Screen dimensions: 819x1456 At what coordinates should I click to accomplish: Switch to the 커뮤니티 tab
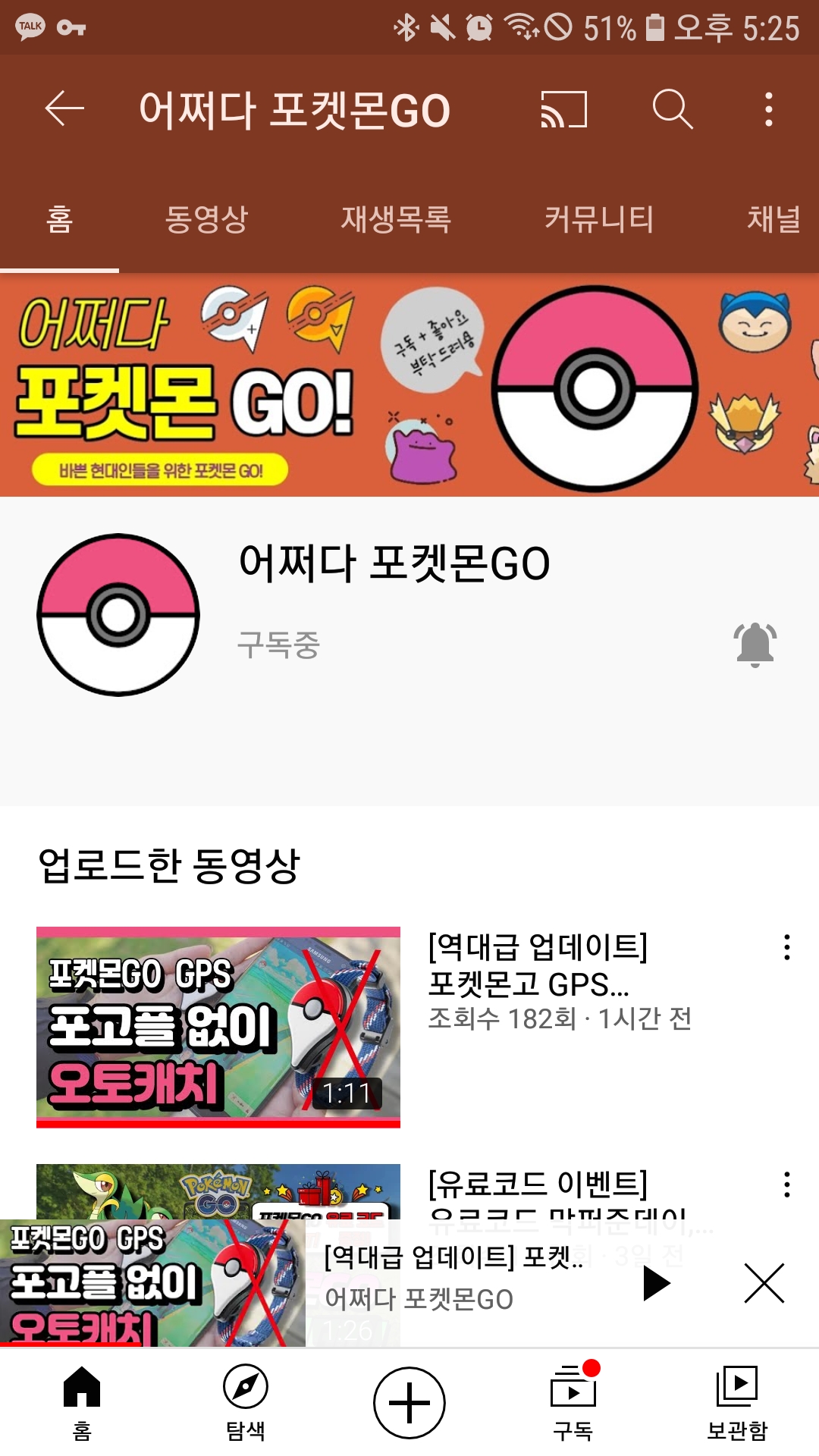(x=599, y=220)
